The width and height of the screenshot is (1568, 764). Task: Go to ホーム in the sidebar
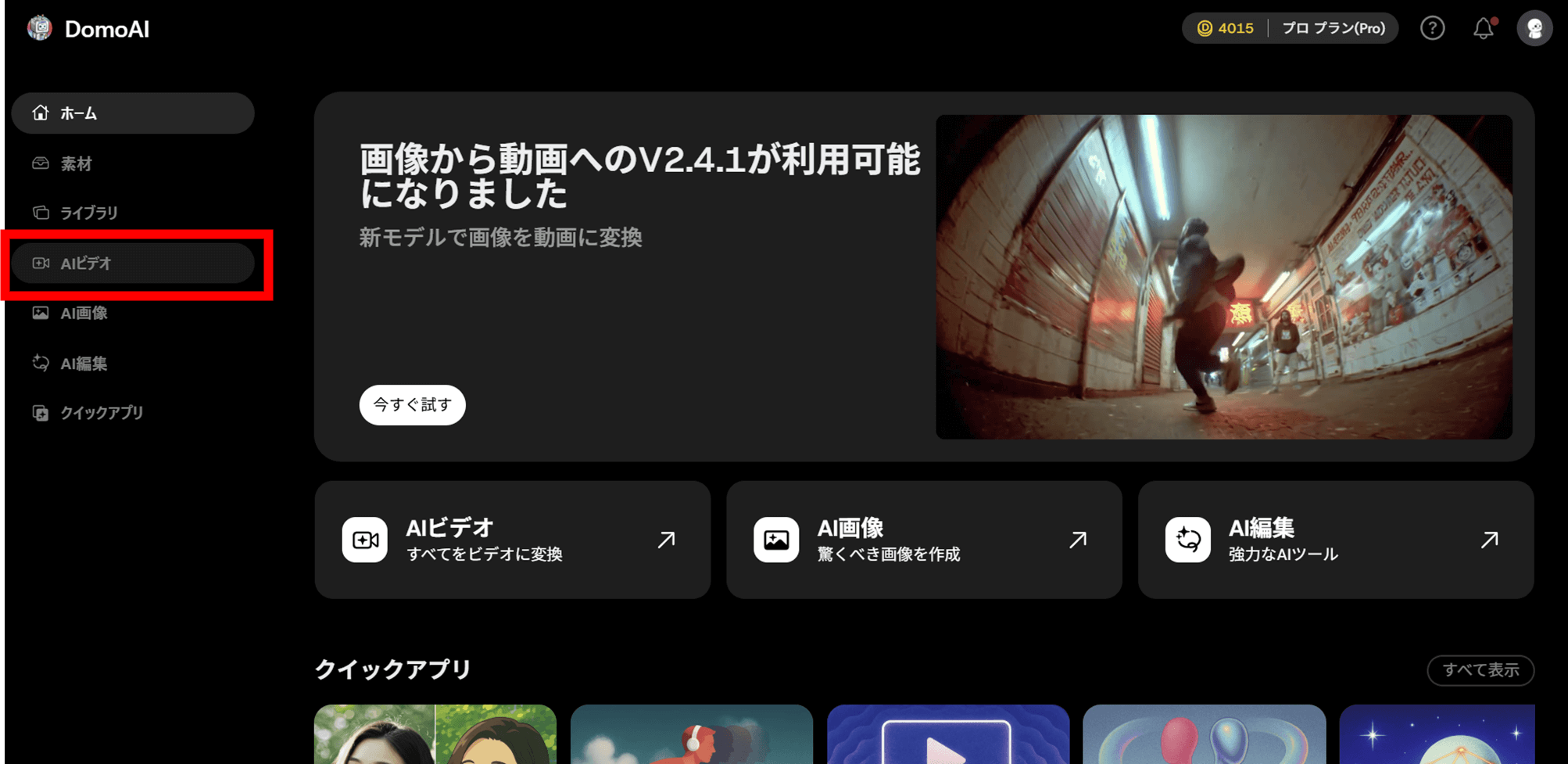[x=133, y=113]
